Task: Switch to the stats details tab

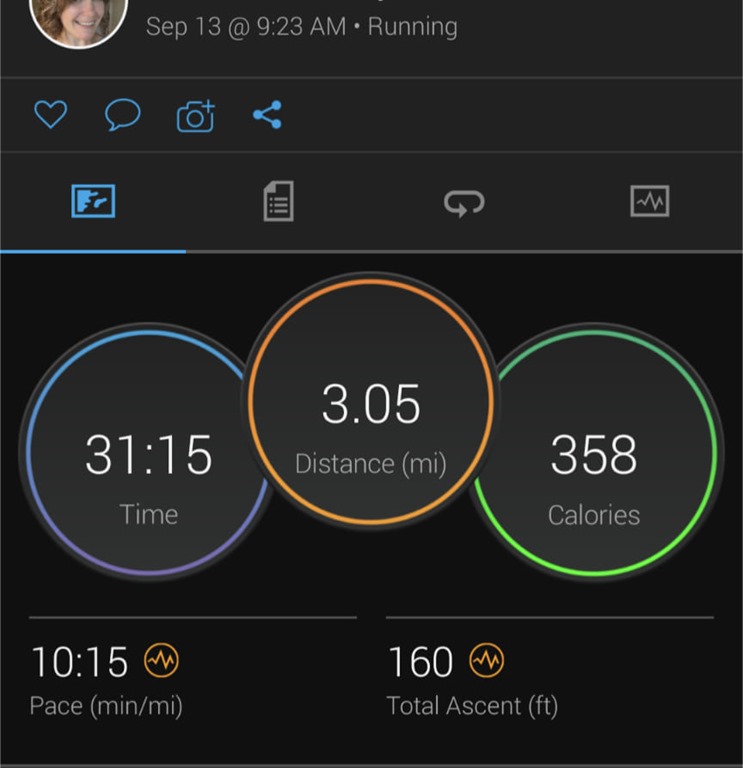Action: click(278, 203)
